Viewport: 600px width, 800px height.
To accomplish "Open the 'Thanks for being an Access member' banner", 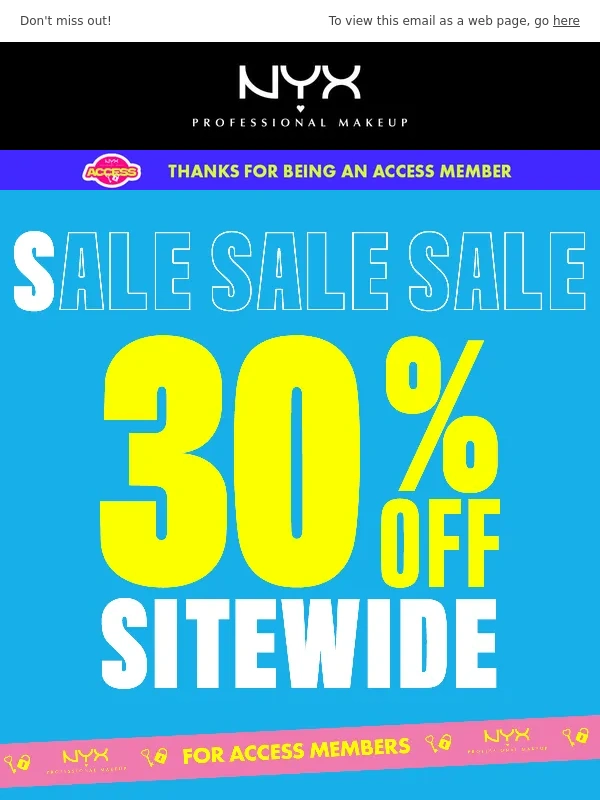I will point(300,171).
